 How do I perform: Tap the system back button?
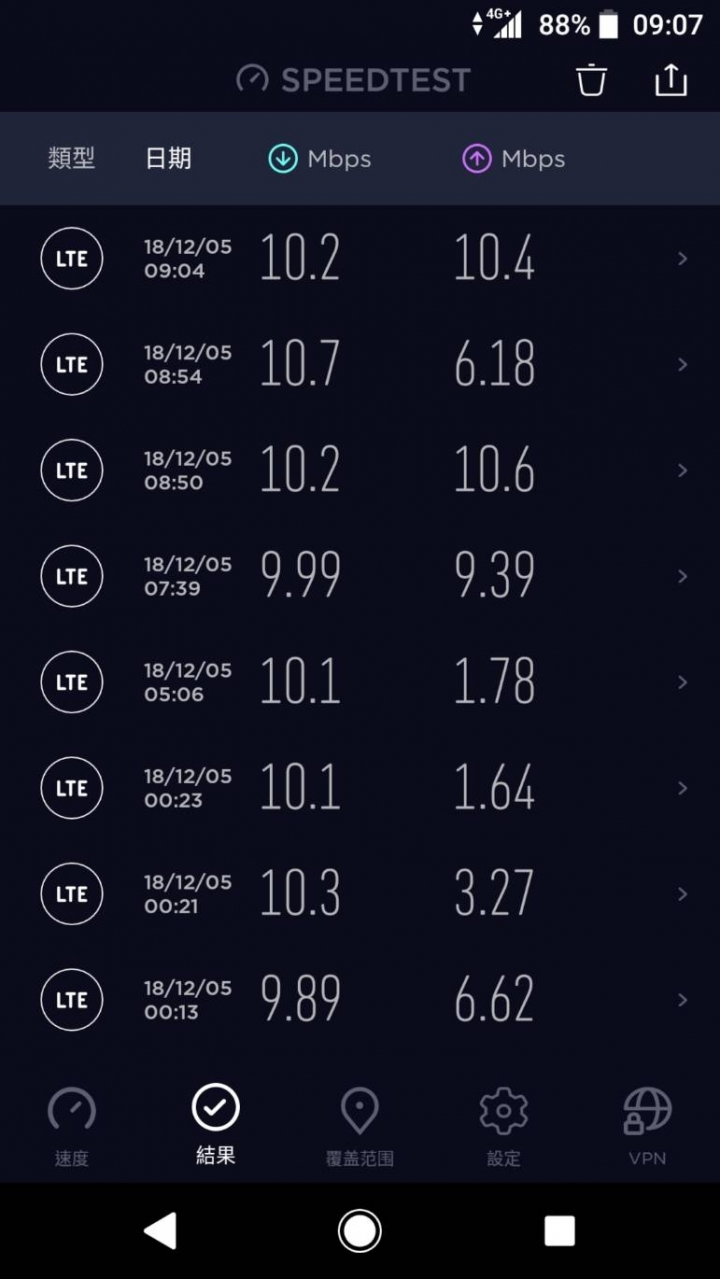click(160, 1230)
